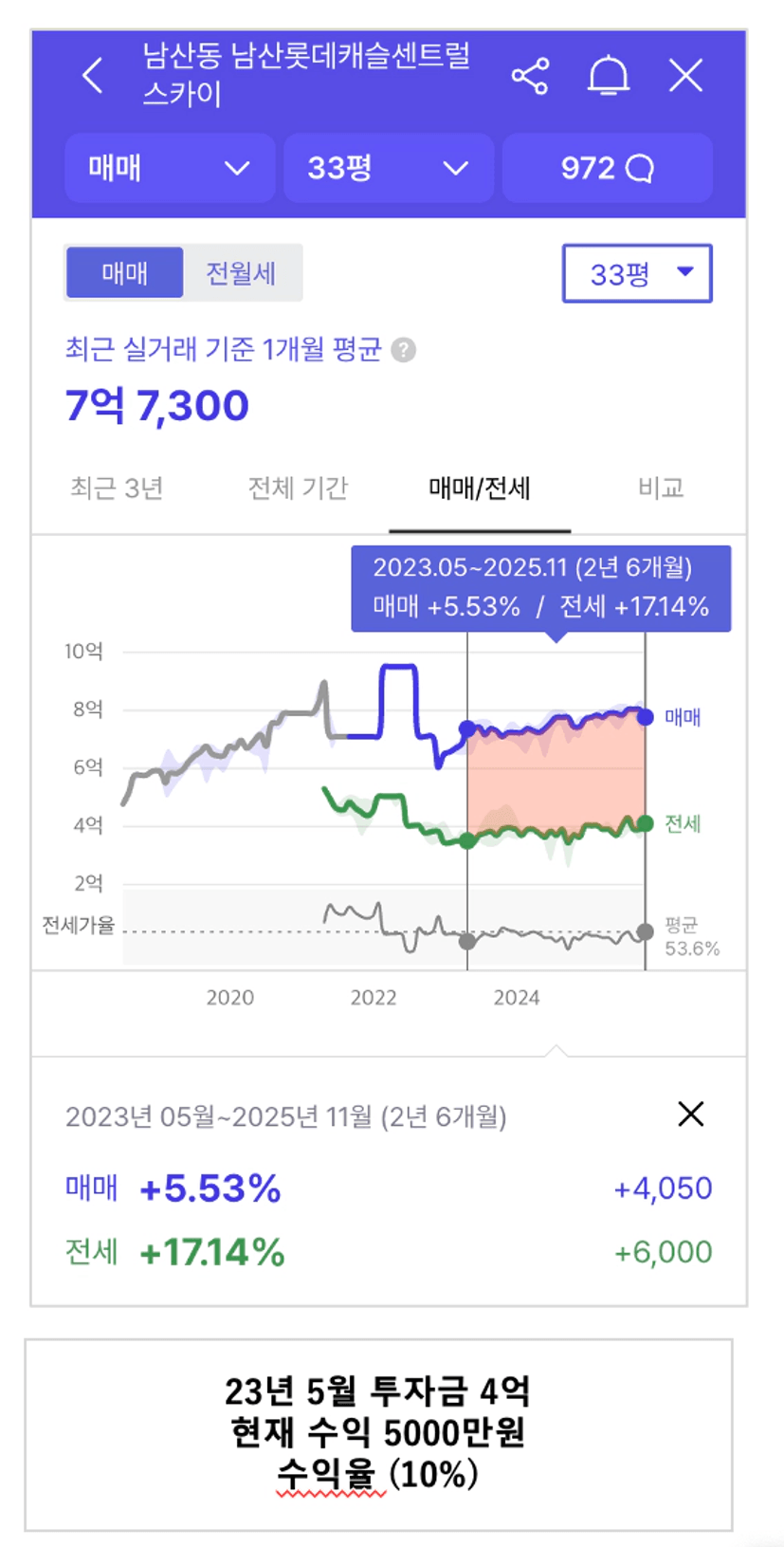Open the outlined 33평 size picker

click(637, 274)
